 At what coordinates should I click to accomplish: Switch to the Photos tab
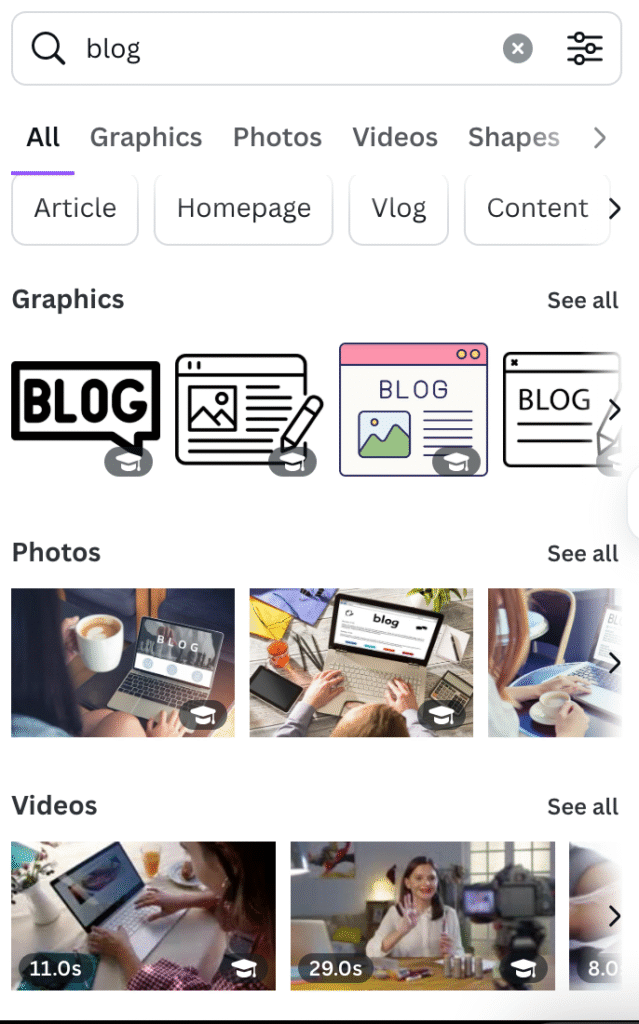click(277, 138)
